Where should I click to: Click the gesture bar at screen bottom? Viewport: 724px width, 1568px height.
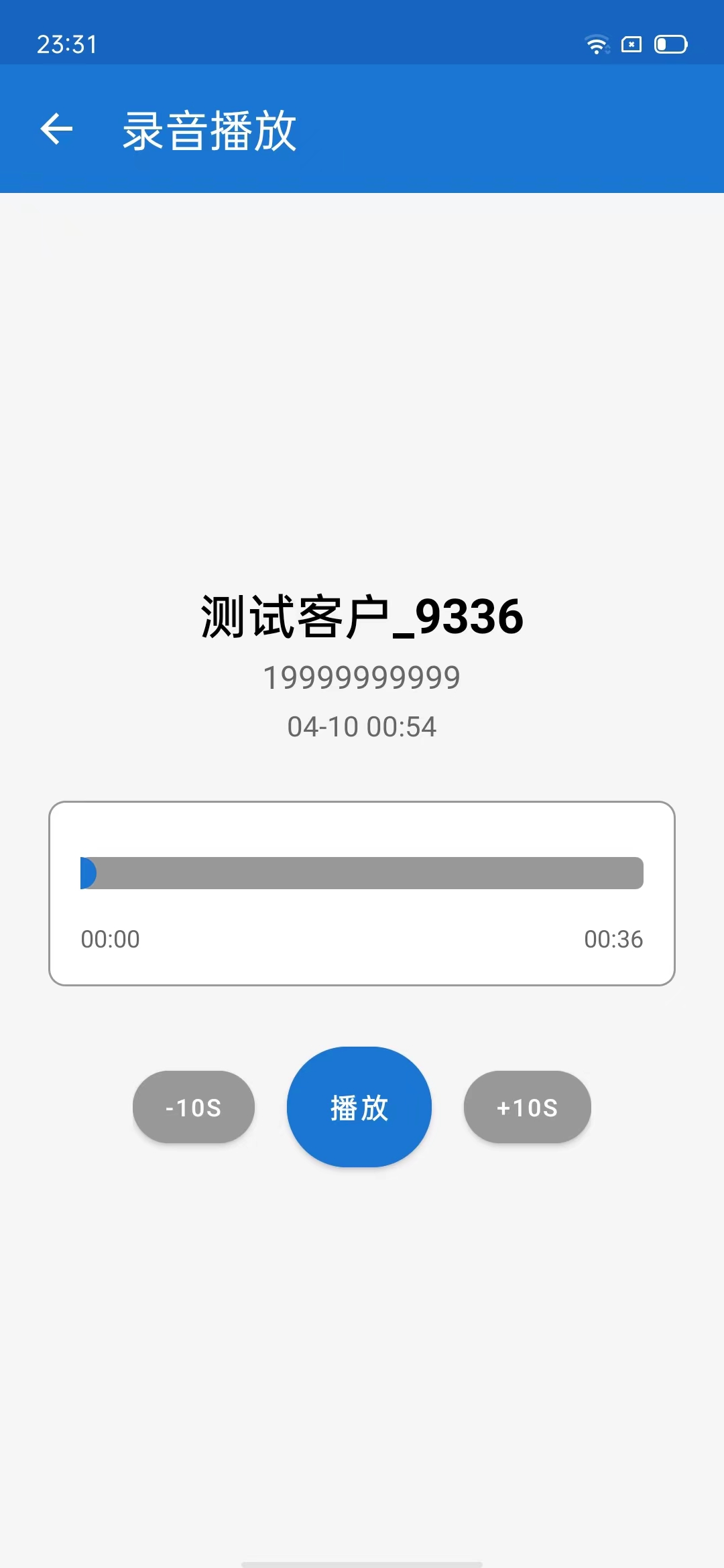click(362, 1561)
